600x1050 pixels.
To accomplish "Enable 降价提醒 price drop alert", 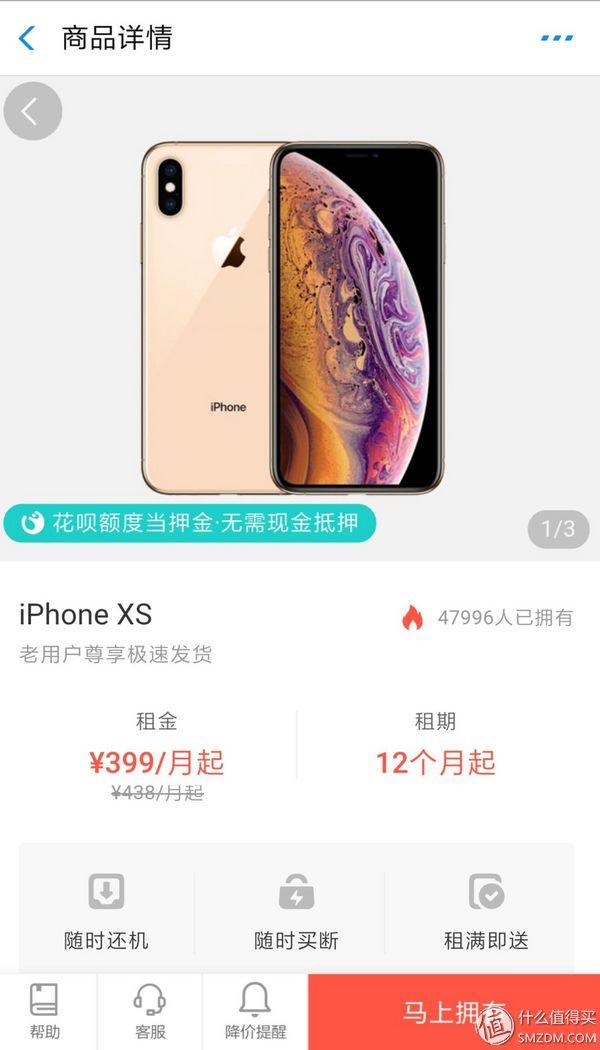I will click(x=255, y=1011).
